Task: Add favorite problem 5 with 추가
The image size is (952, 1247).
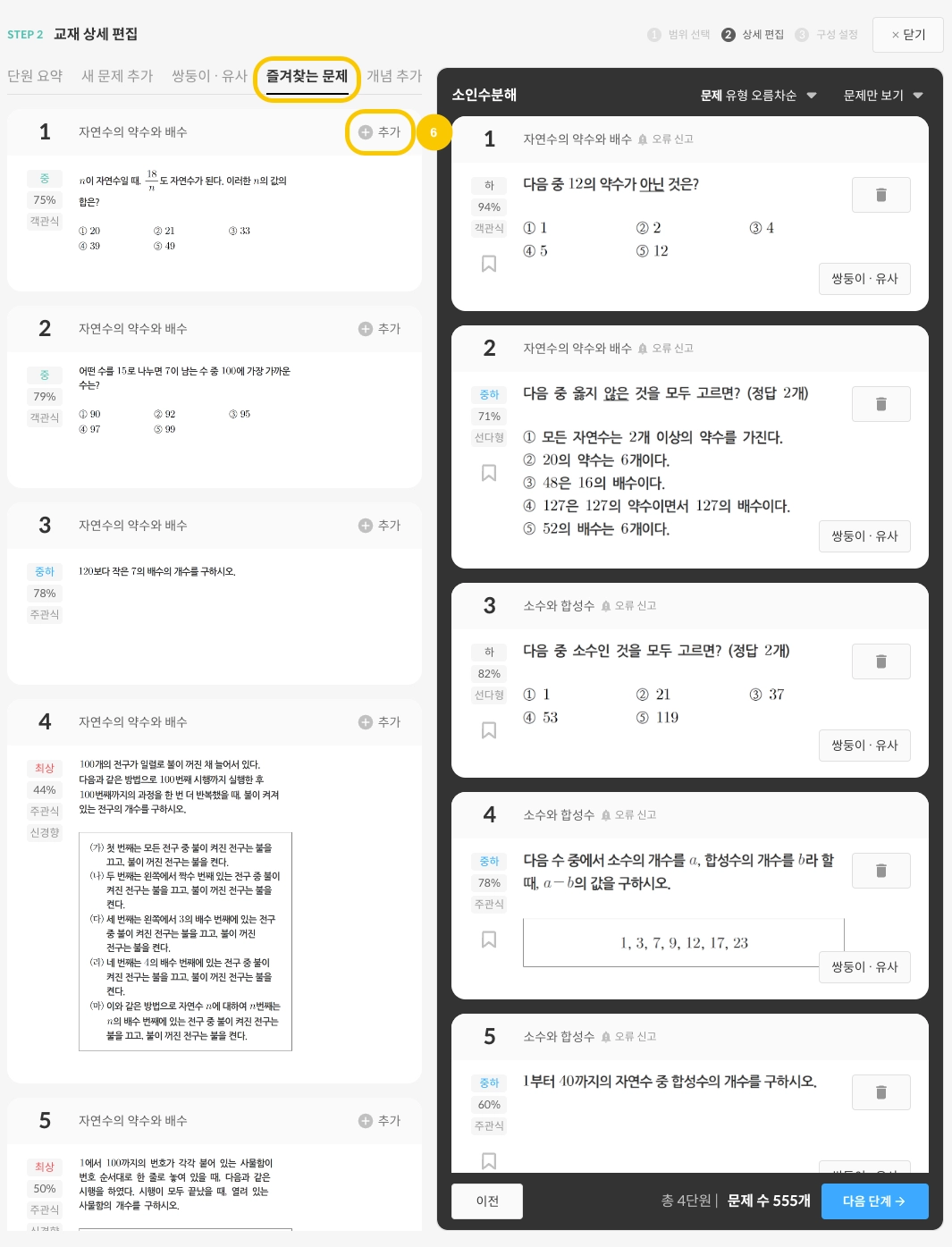Action: click(x=380, y=1121)
